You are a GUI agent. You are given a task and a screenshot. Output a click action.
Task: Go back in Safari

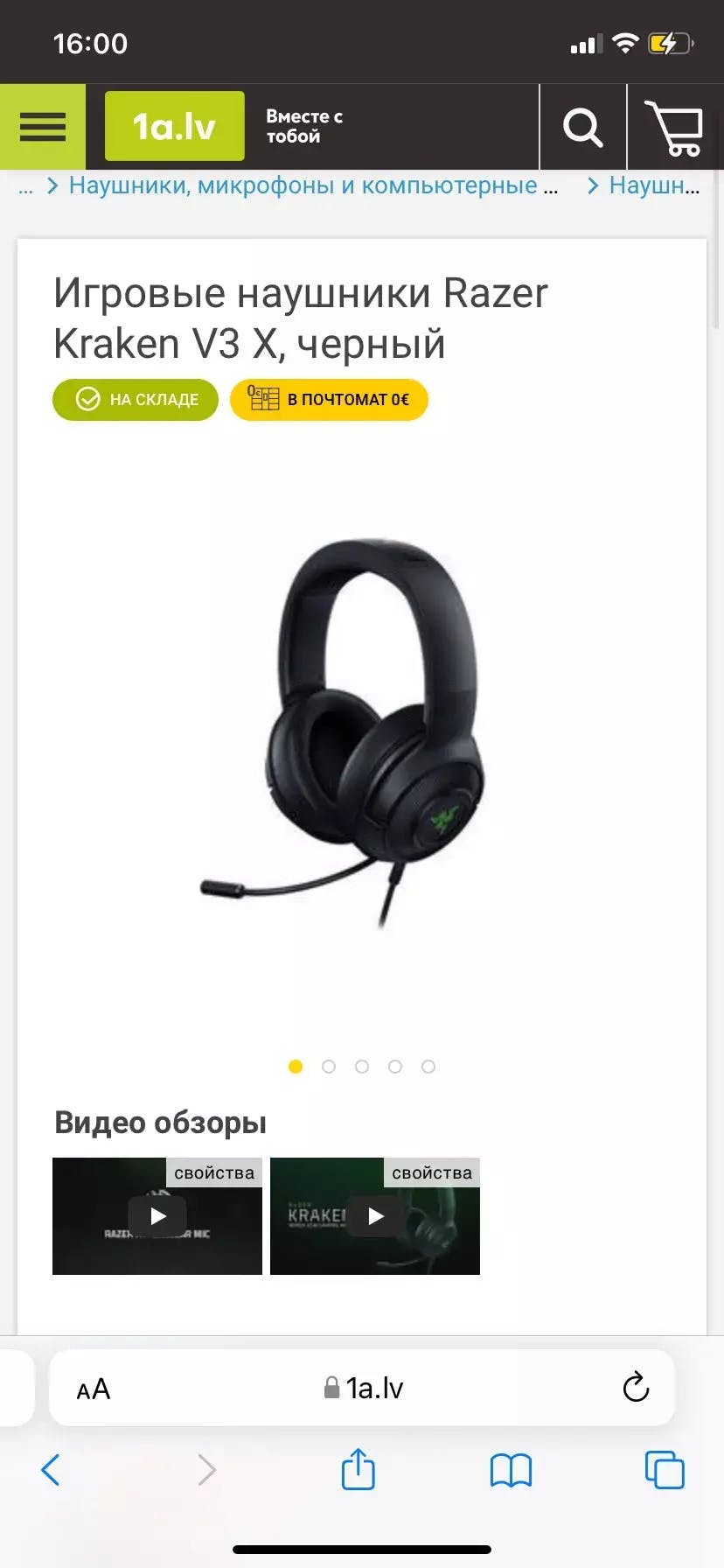point(51,1470)
